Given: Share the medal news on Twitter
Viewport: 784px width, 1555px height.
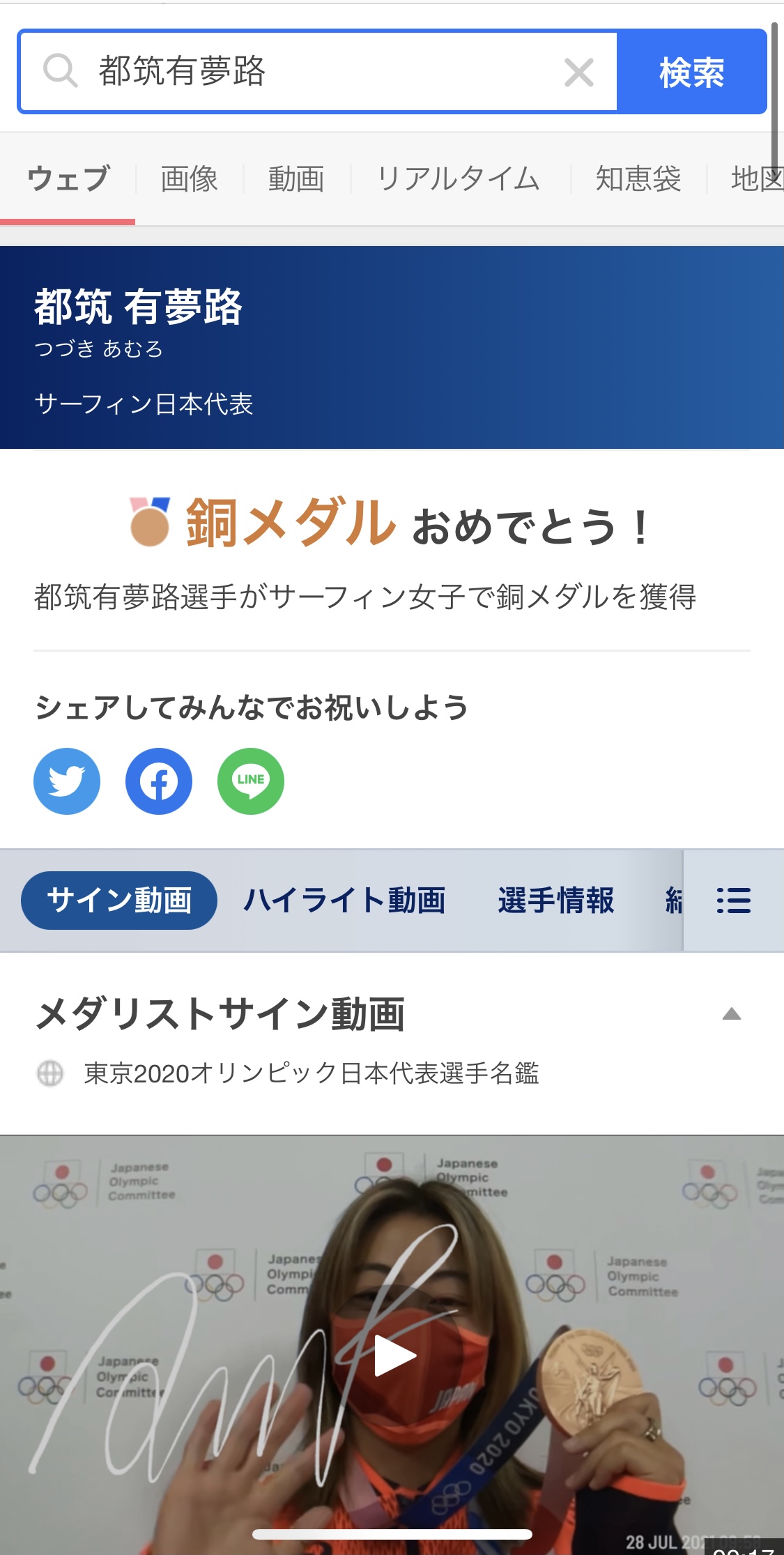Looking at the screenshot, I should point(67,781).
